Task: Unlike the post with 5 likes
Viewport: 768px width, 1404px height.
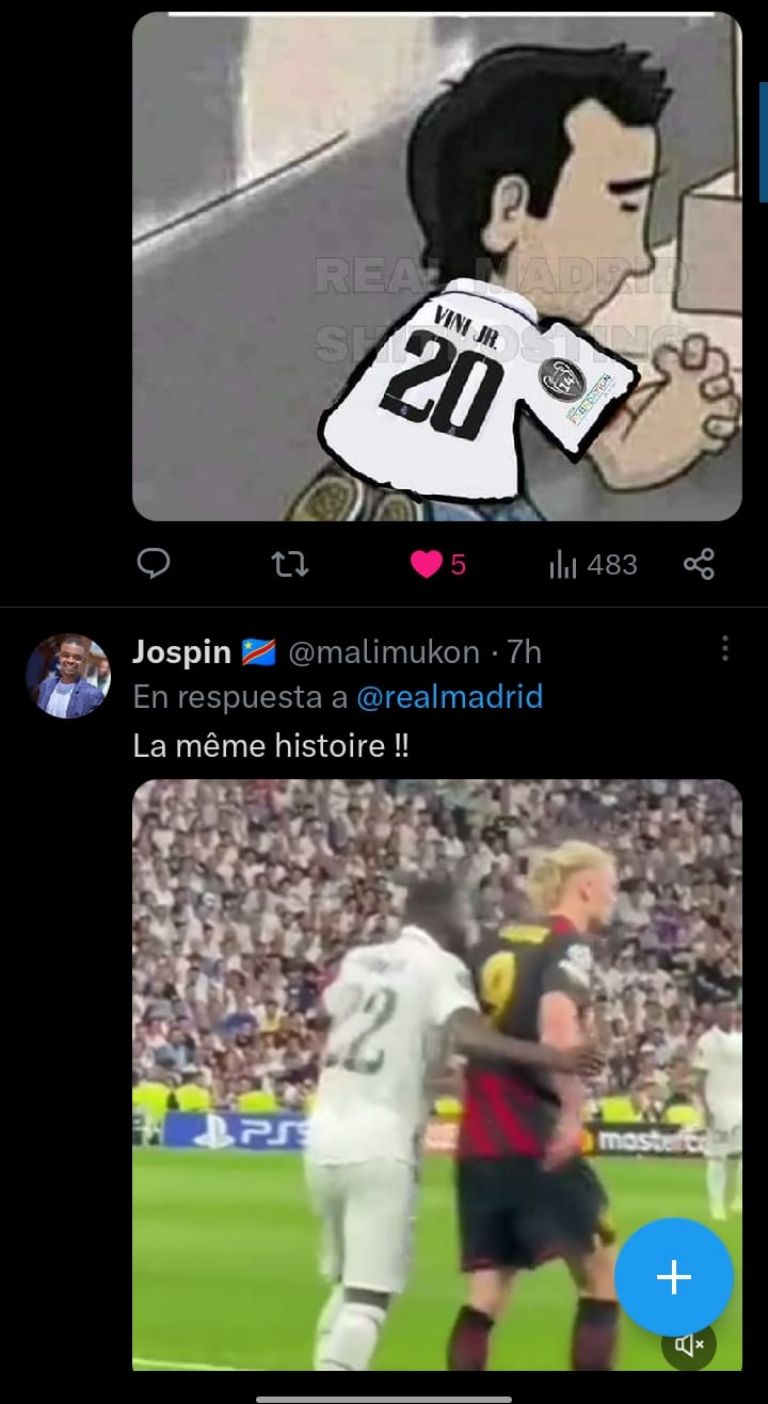Action: [x=427, y=565]
